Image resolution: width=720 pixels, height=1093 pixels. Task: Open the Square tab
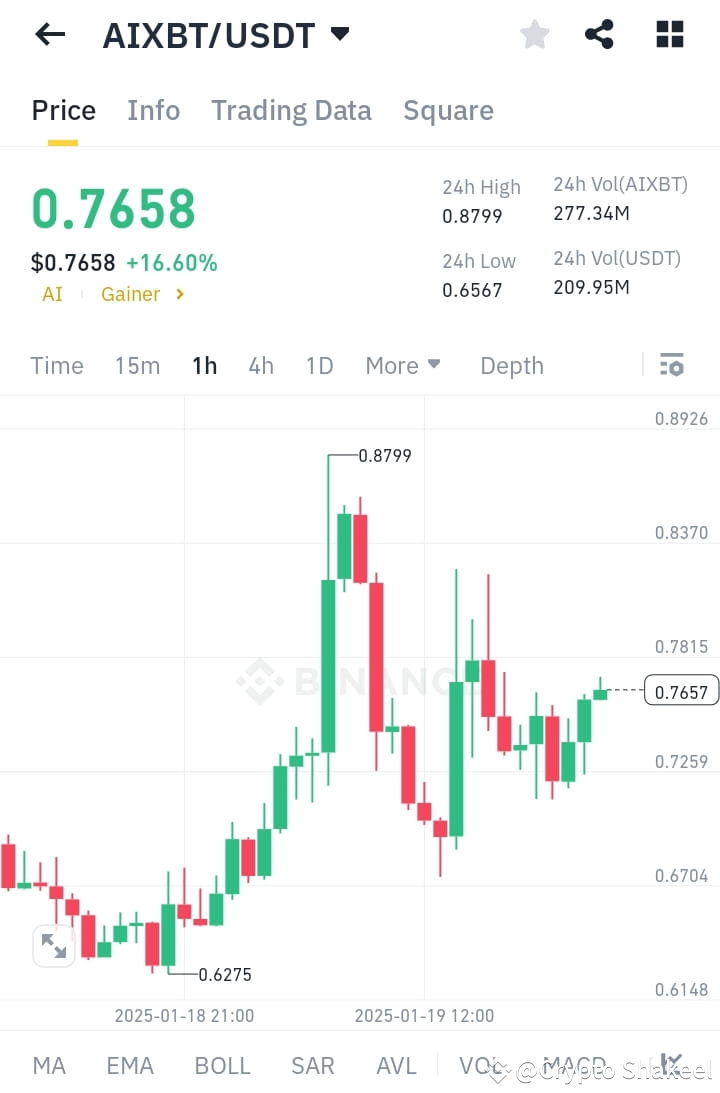pos(448,110)
